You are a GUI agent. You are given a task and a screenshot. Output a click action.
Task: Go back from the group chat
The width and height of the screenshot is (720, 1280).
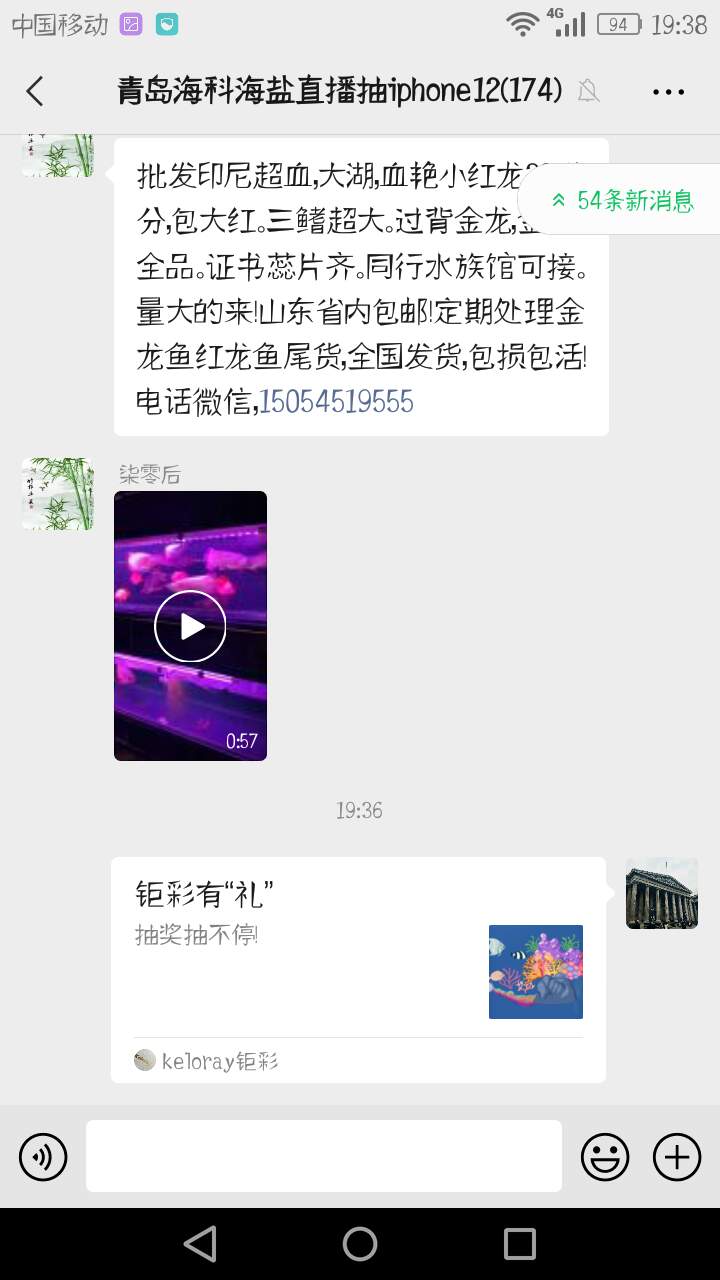click(x=35, y=91)
